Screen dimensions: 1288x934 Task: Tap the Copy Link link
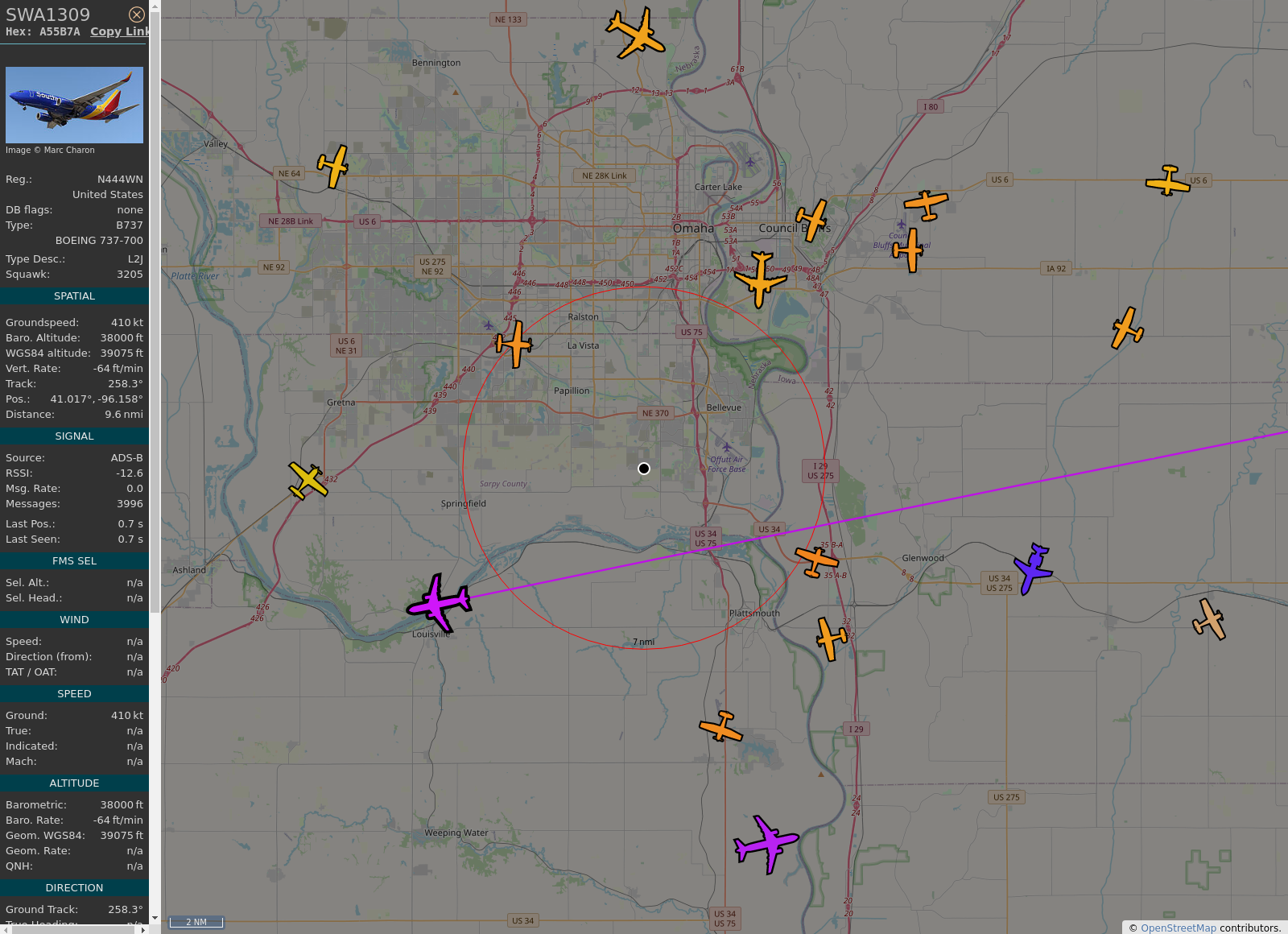[119, 31]
